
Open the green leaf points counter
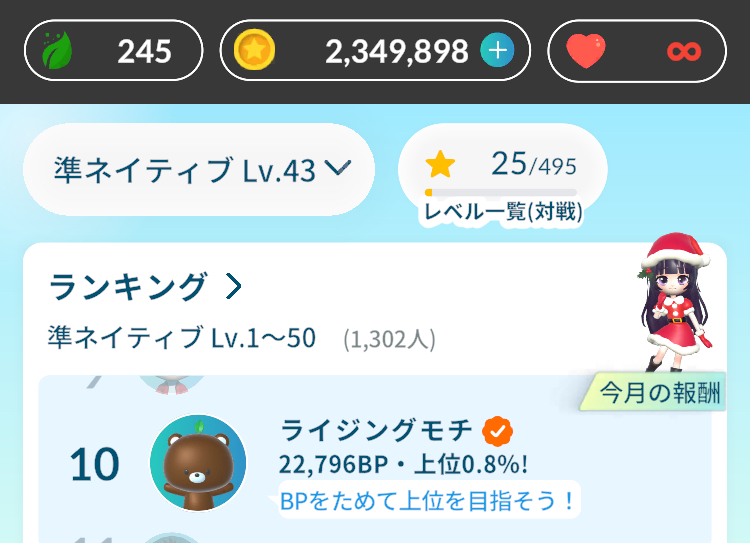point(112,50)
